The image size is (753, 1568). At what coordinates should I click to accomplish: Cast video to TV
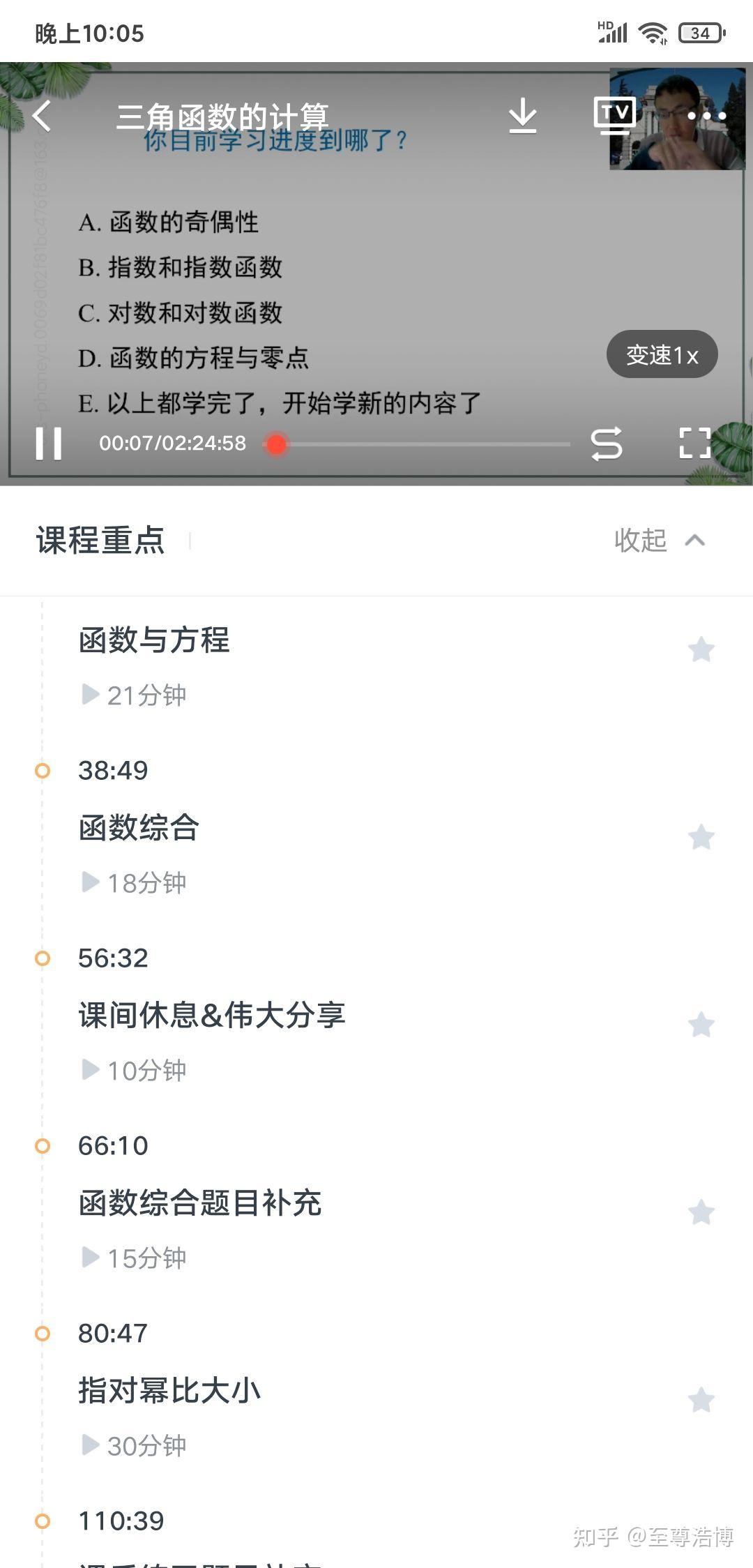[x=614, y=116]
